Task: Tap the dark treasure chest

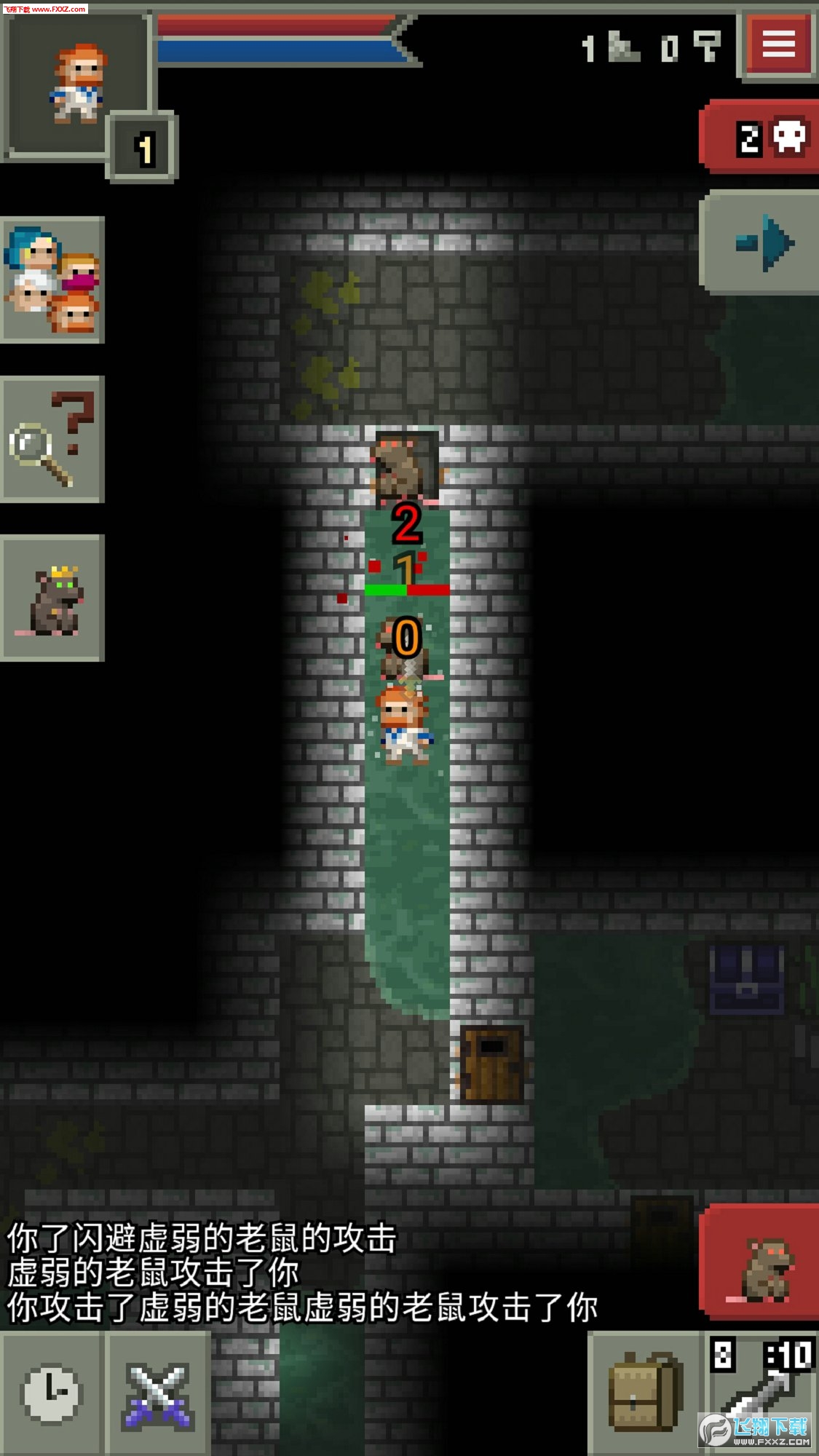Action: [x=747, y=979]
